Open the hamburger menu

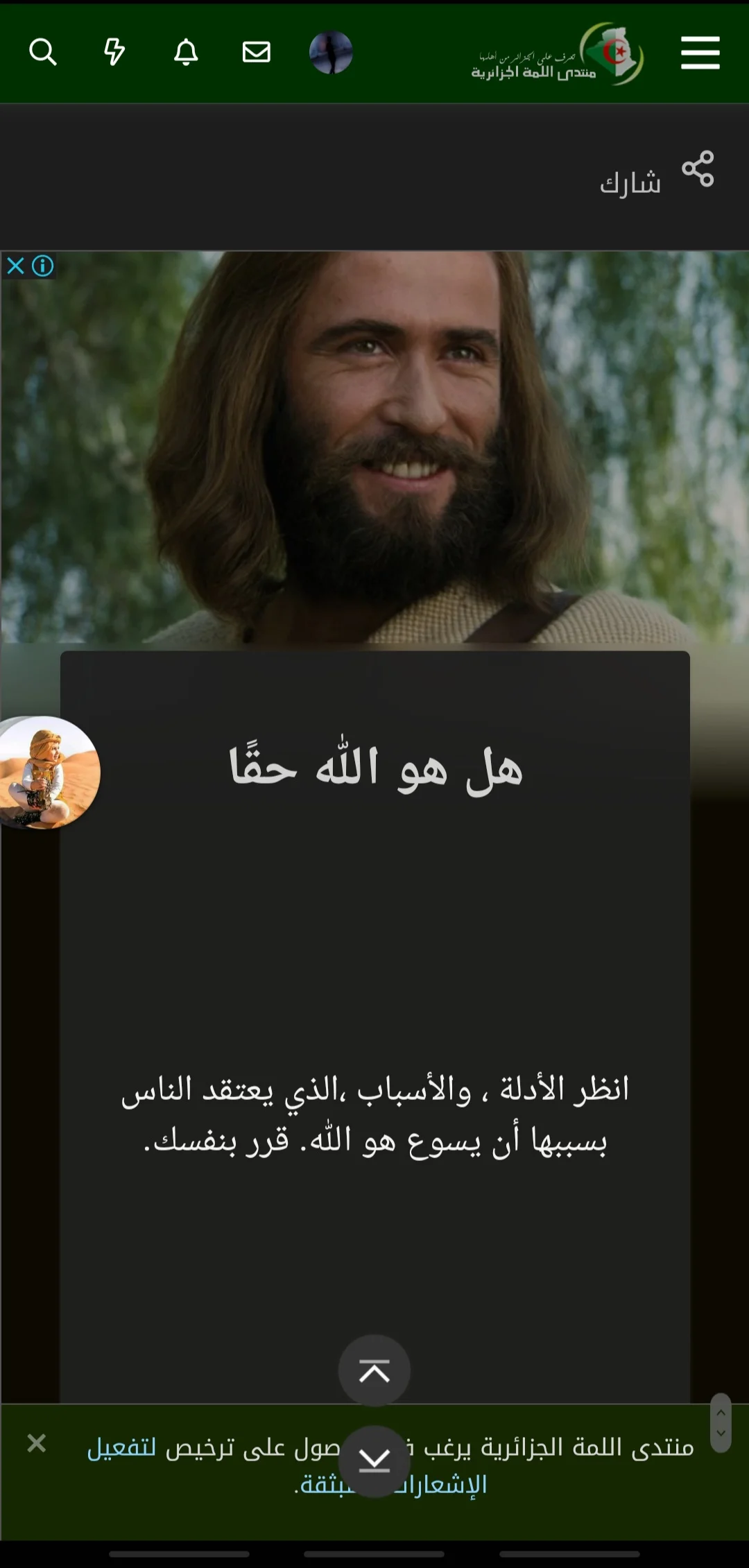700,53
